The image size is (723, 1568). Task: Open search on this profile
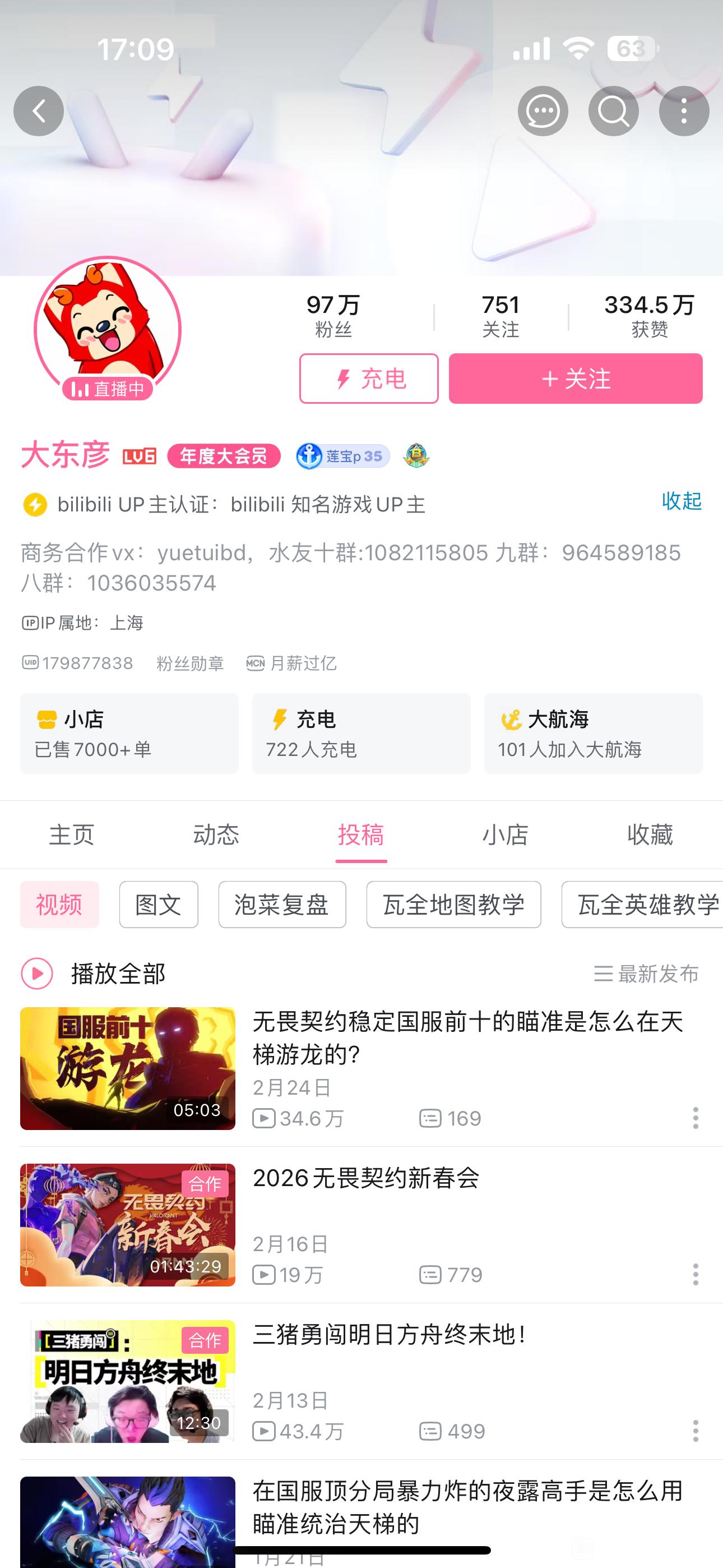click(x=614, y=111)
